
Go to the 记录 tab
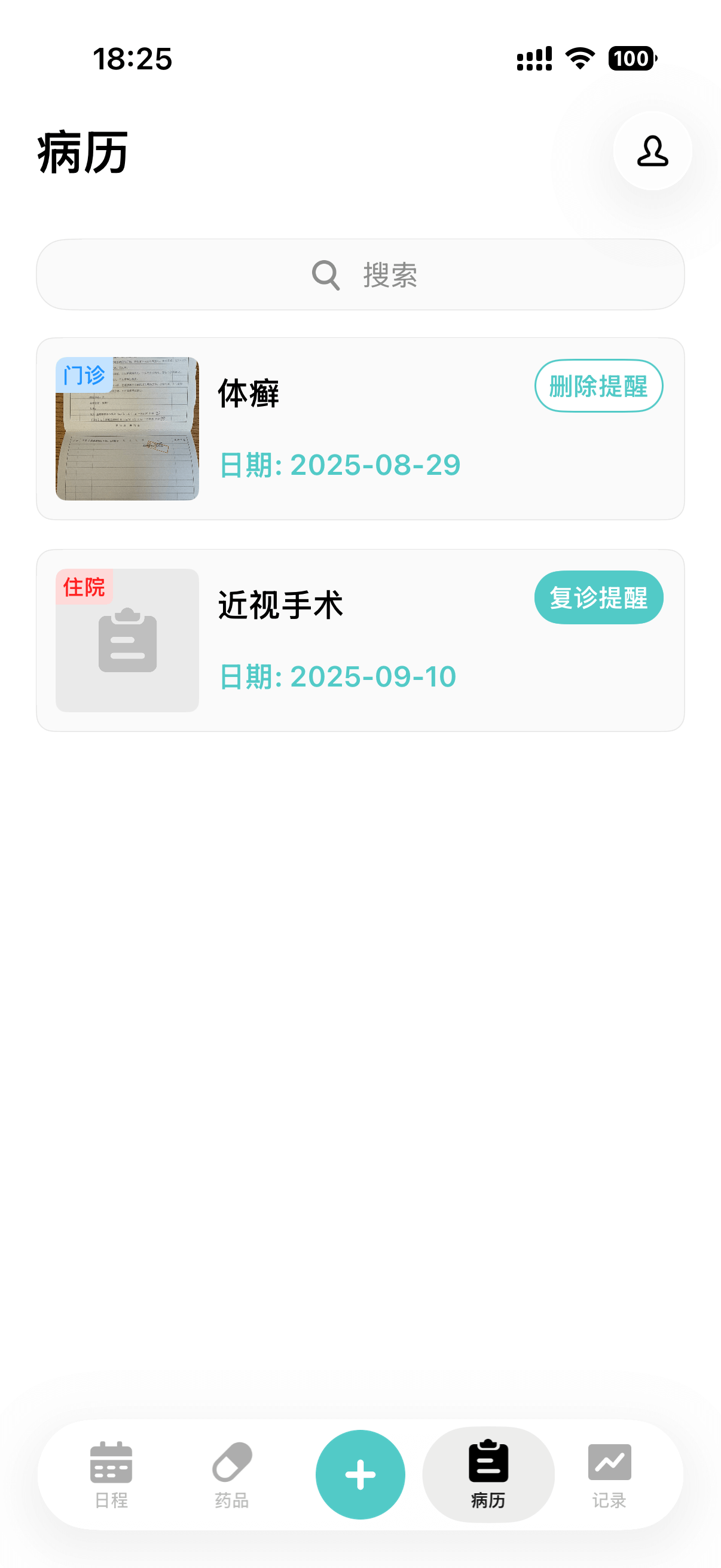609,1474
